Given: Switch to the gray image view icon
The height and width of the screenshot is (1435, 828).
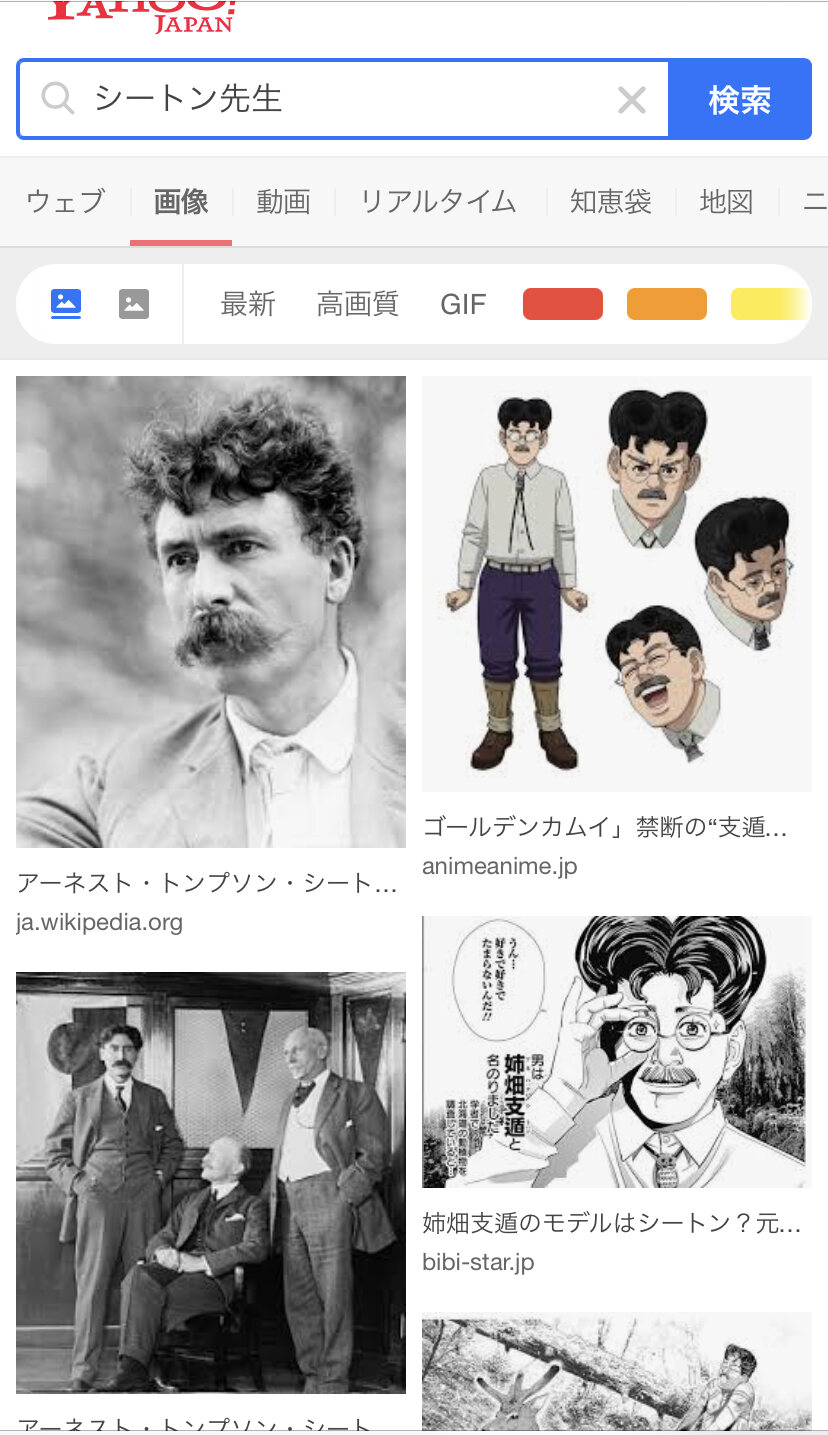Looking at the screenshot, I should pos(134,304).
